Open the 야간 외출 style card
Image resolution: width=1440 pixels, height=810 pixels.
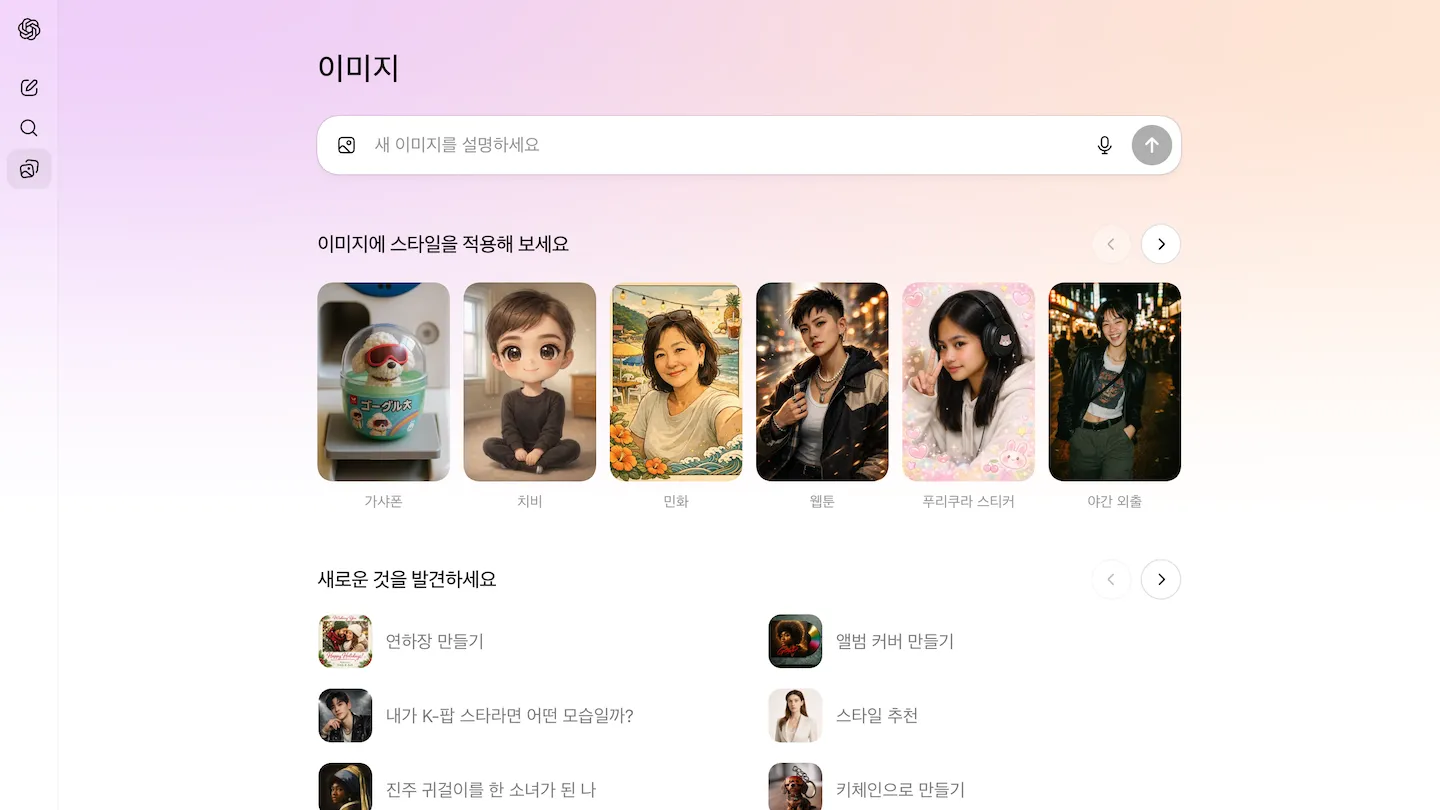tap(1114, 382)
